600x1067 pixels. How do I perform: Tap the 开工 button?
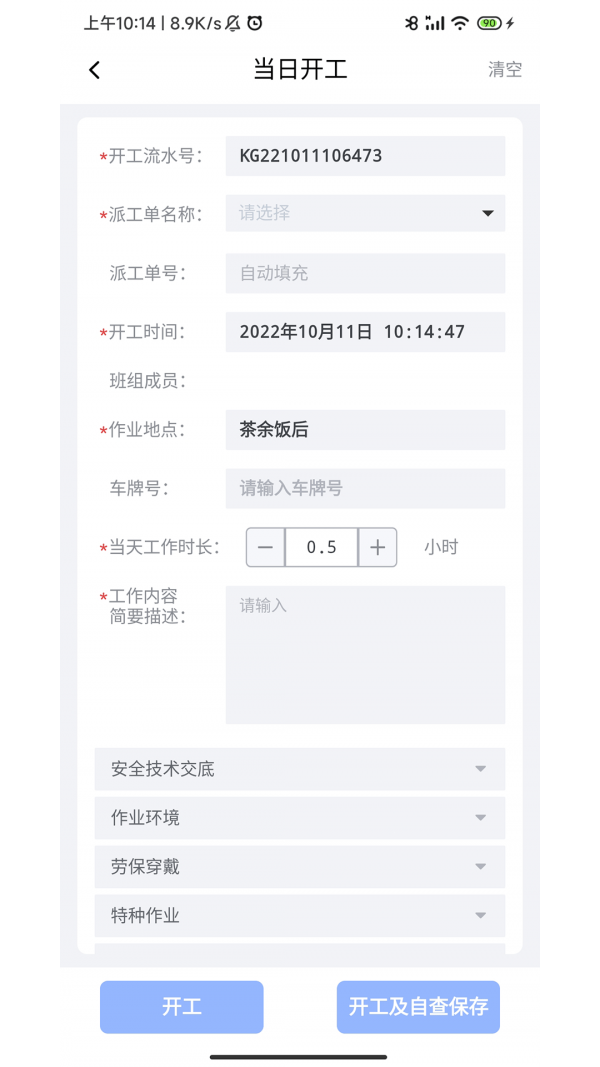pos(181,1007)
